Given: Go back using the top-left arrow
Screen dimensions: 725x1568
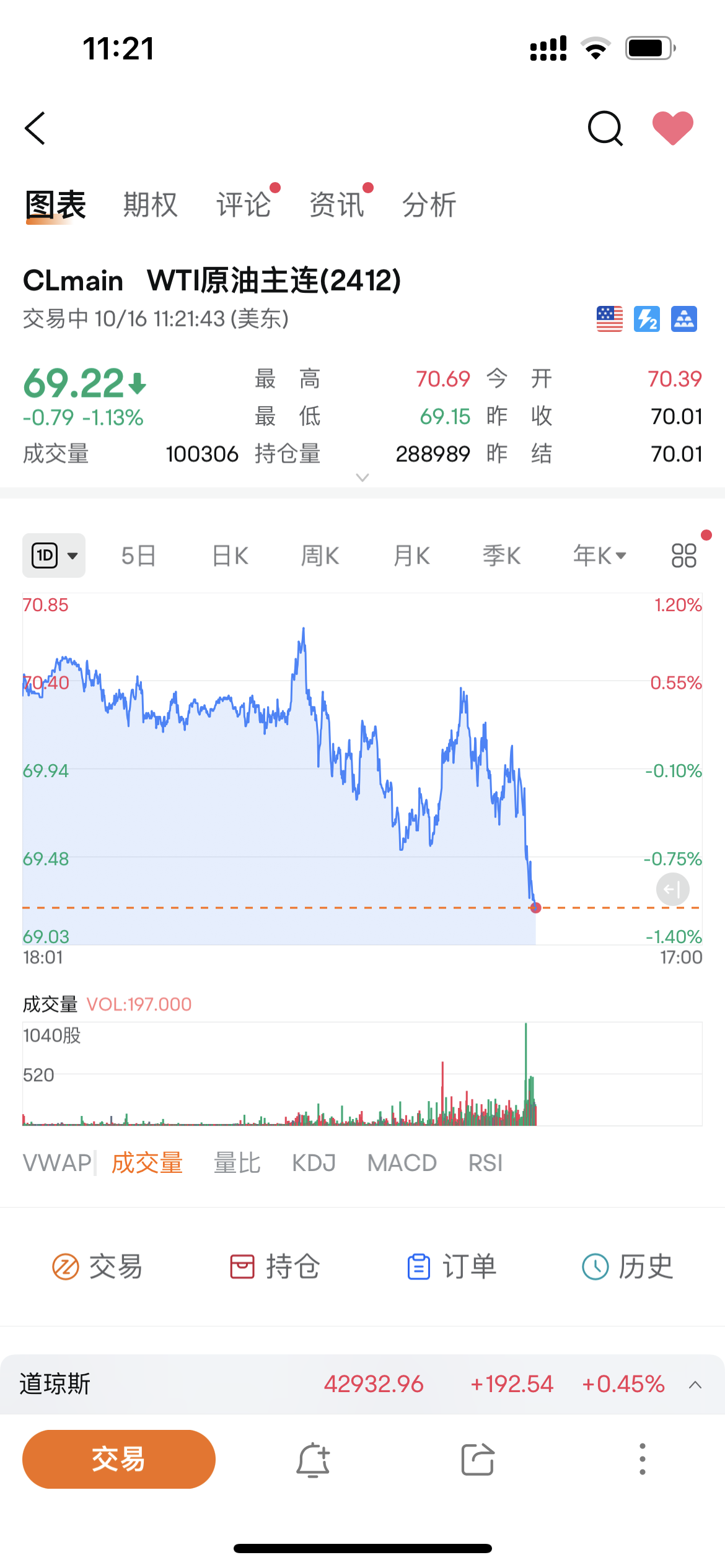Looking at the screenshot, I should [35, 128].
